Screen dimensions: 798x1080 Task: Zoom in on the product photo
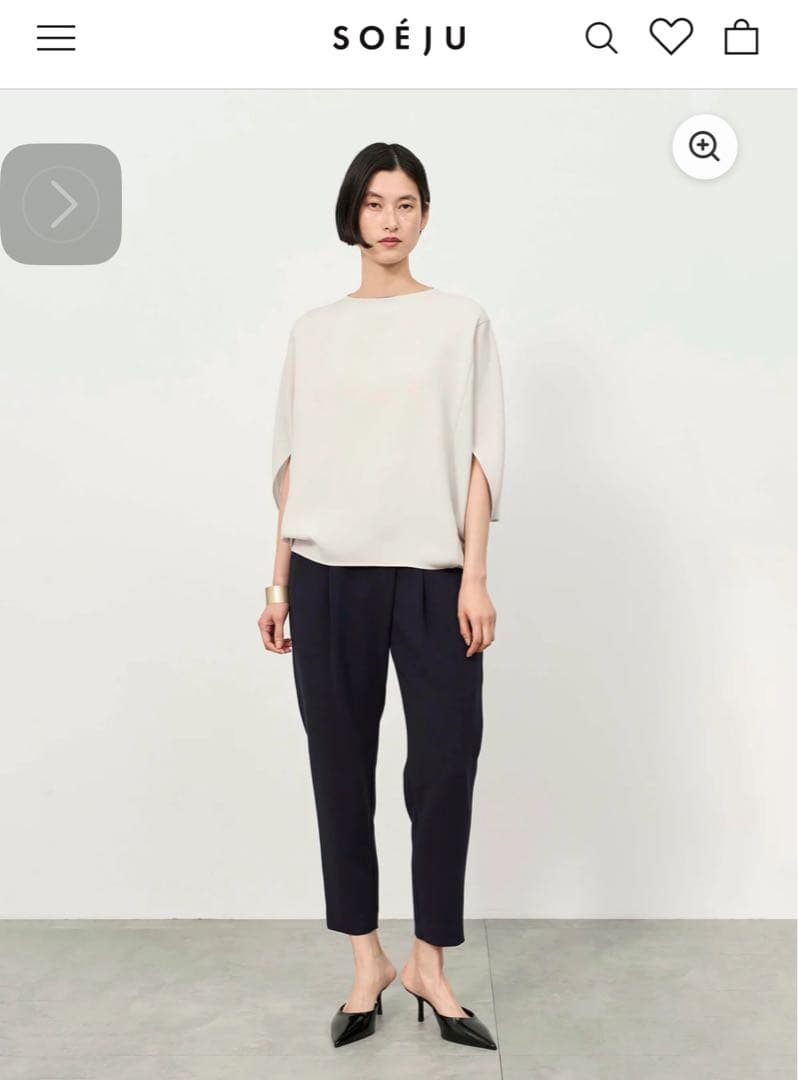pyautogui.click(x=704, y=147)
